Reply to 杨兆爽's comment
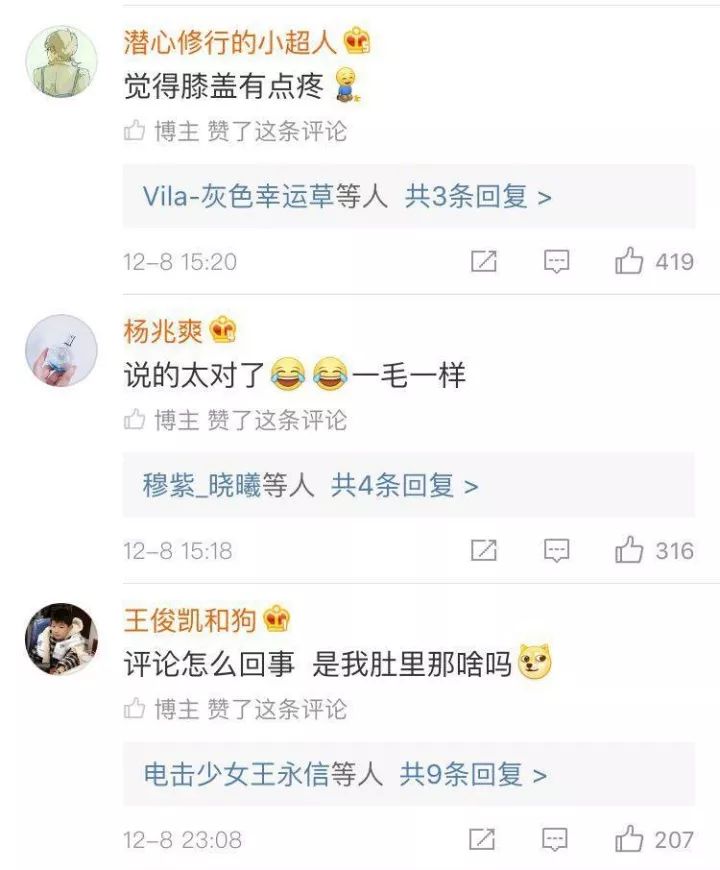Viewport: 720px width, 870px height. click(557, 551)
